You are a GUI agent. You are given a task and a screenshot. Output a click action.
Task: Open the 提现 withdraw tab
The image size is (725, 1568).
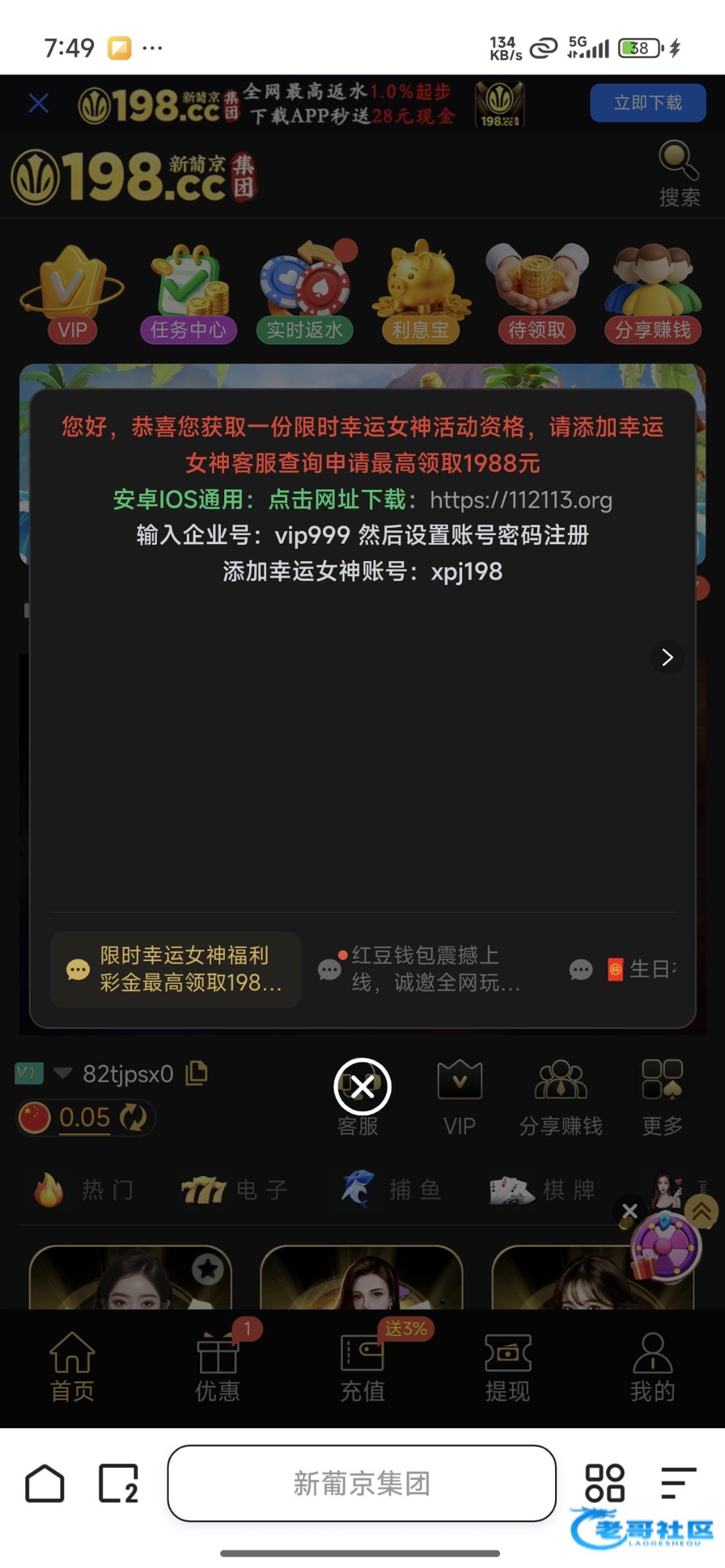[x=507, y=1367]
